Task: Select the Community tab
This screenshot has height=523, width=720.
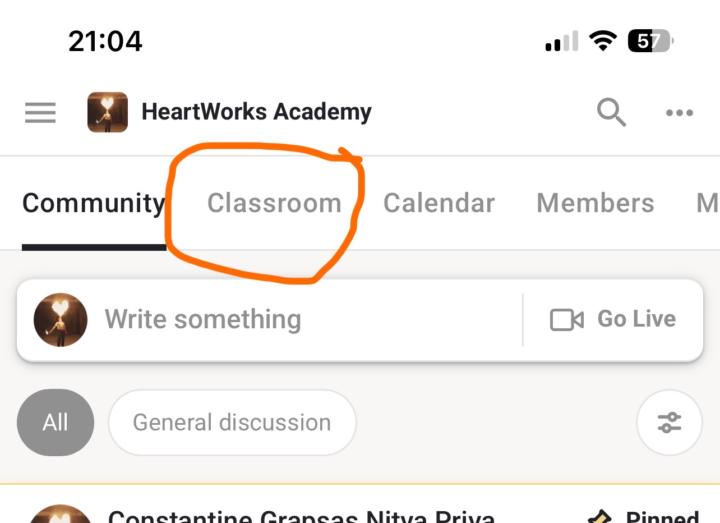Action: (x=93, y=203)
